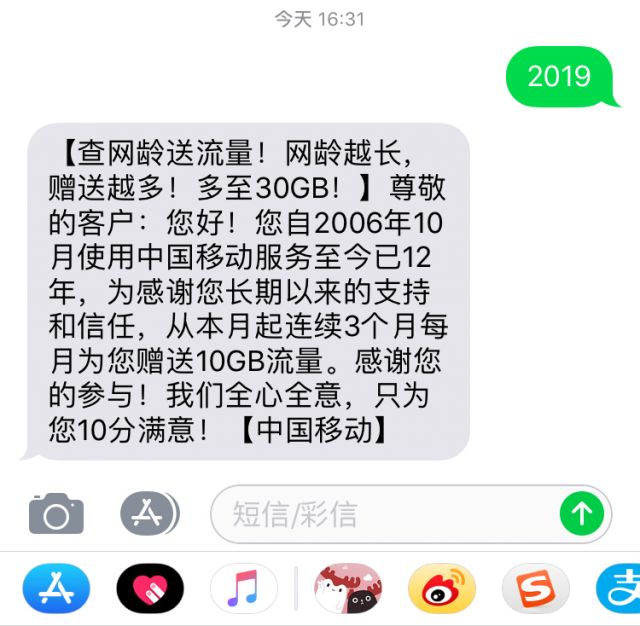Open the camera to attach a photo
This screenshot has height=626, width=640.
56,514
